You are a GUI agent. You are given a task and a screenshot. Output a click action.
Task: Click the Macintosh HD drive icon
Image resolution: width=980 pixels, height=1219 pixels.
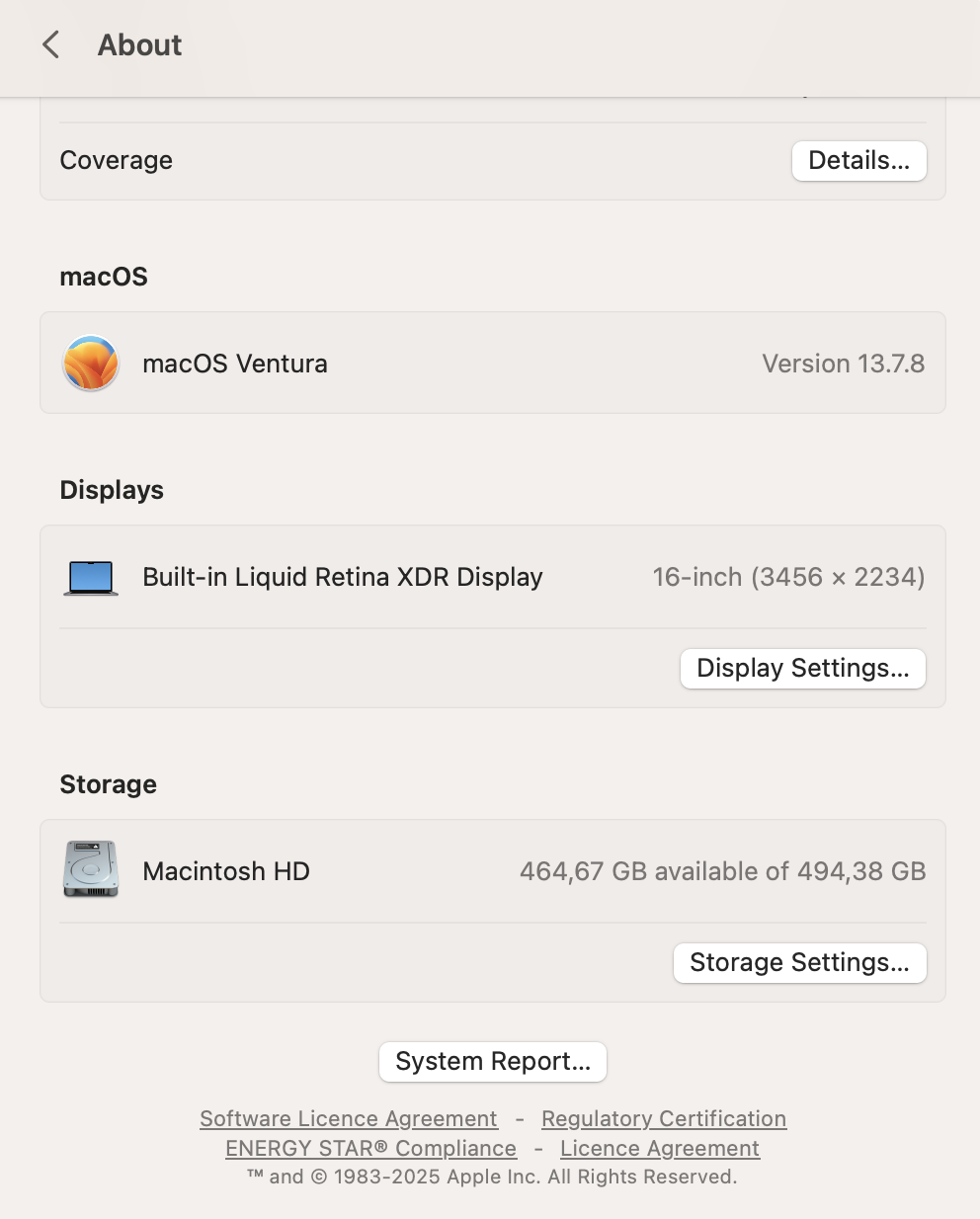pyautogui.click(x=91, y=868)
